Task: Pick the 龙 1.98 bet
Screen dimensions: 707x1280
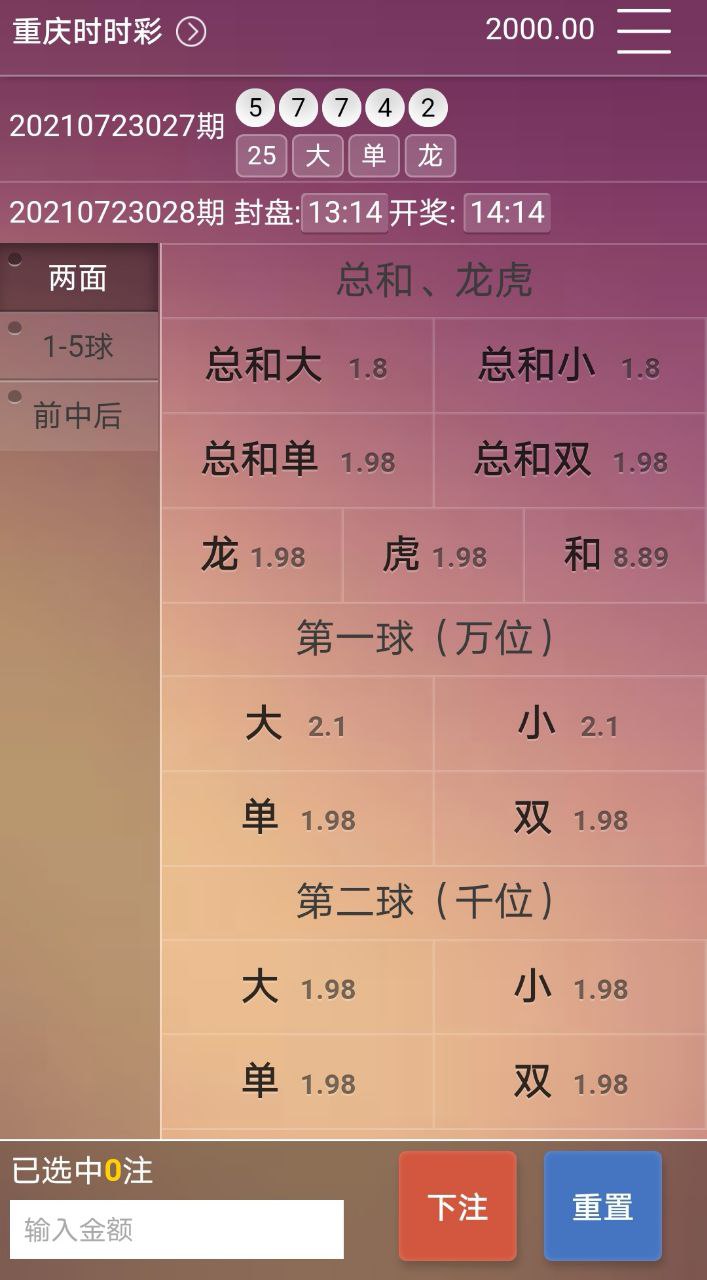Action: click(252, 555)
